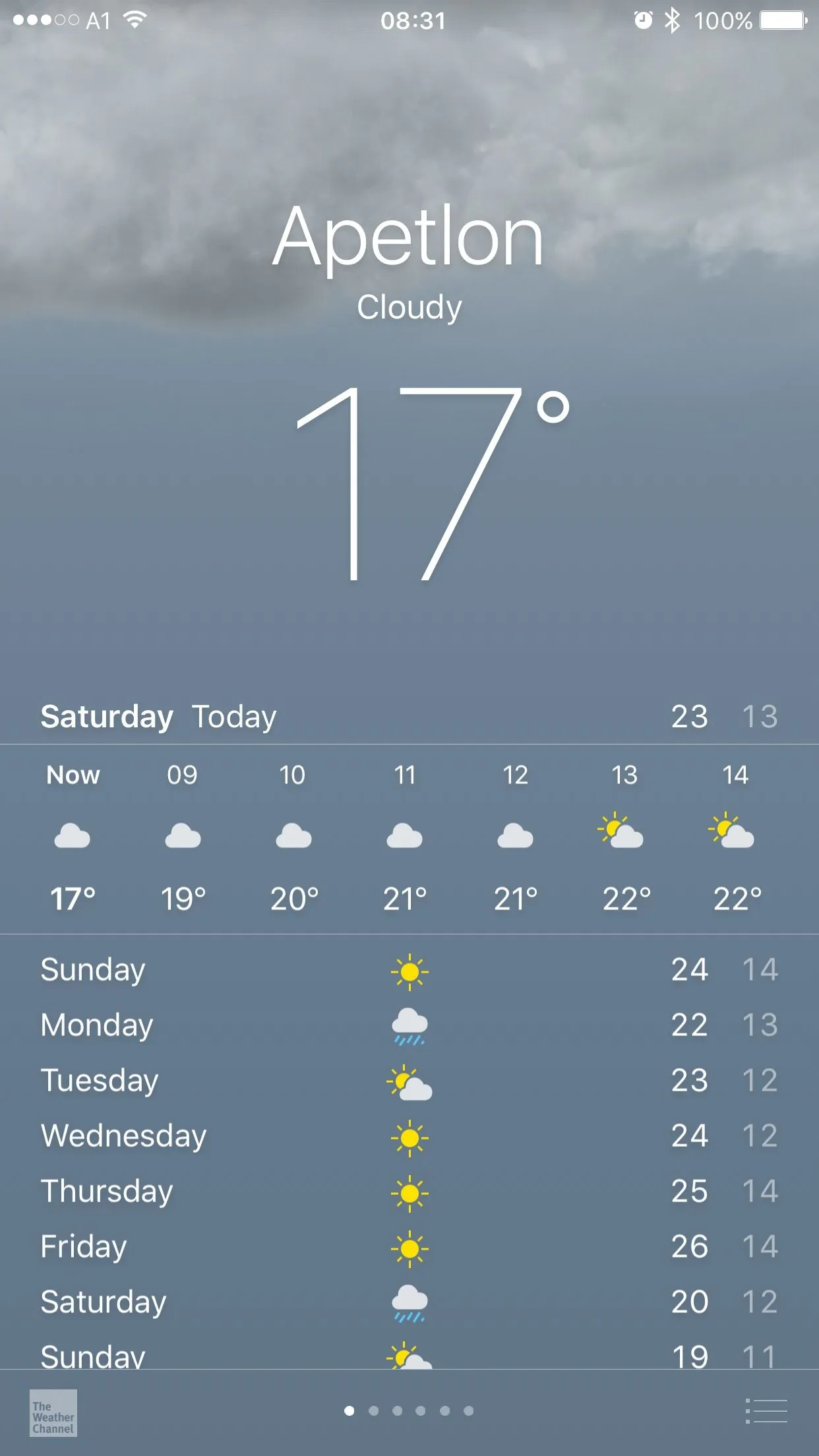Open the city list icon
This screenshot has width=819, height=1456.
pos(766,1411)
